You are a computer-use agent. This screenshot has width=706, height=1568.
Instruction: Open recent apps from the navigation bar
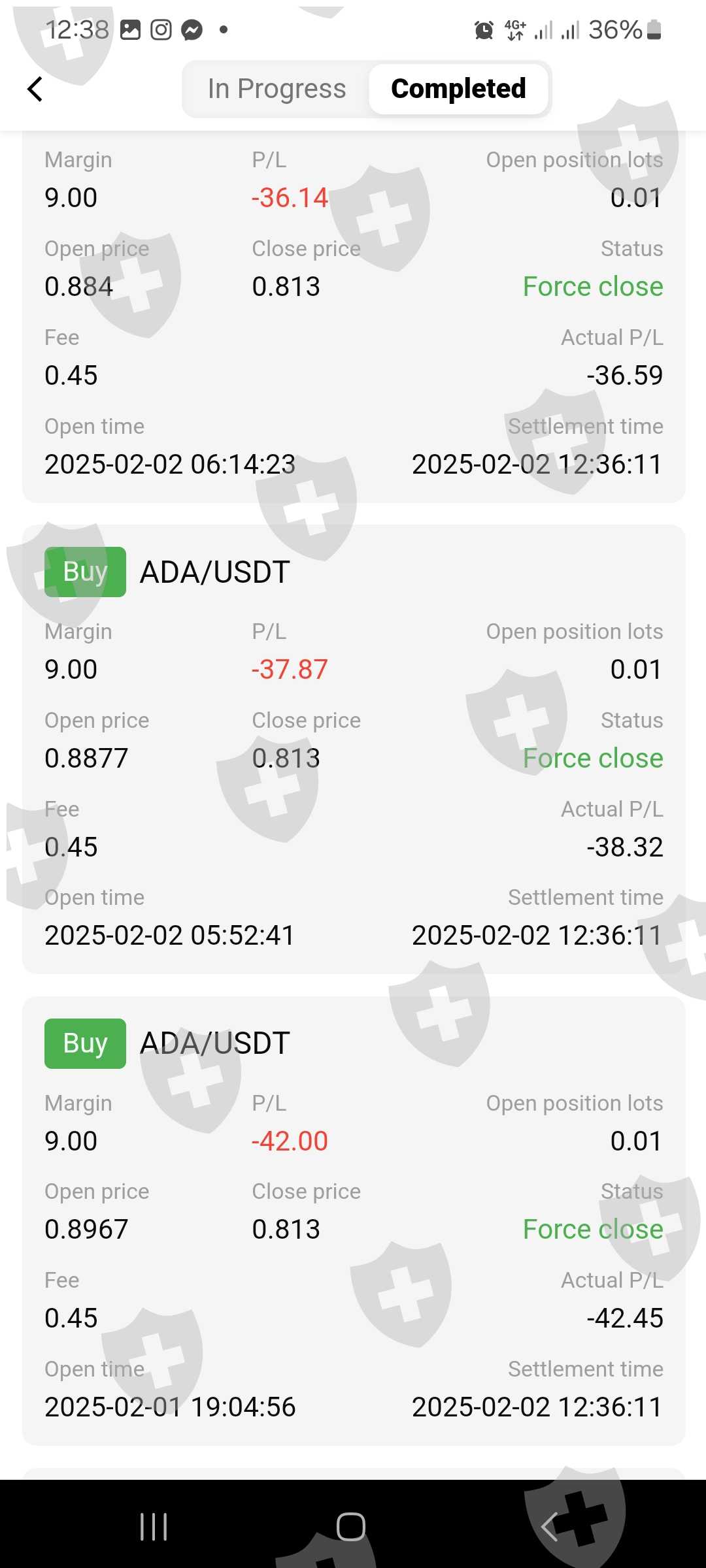[154, 1527]
